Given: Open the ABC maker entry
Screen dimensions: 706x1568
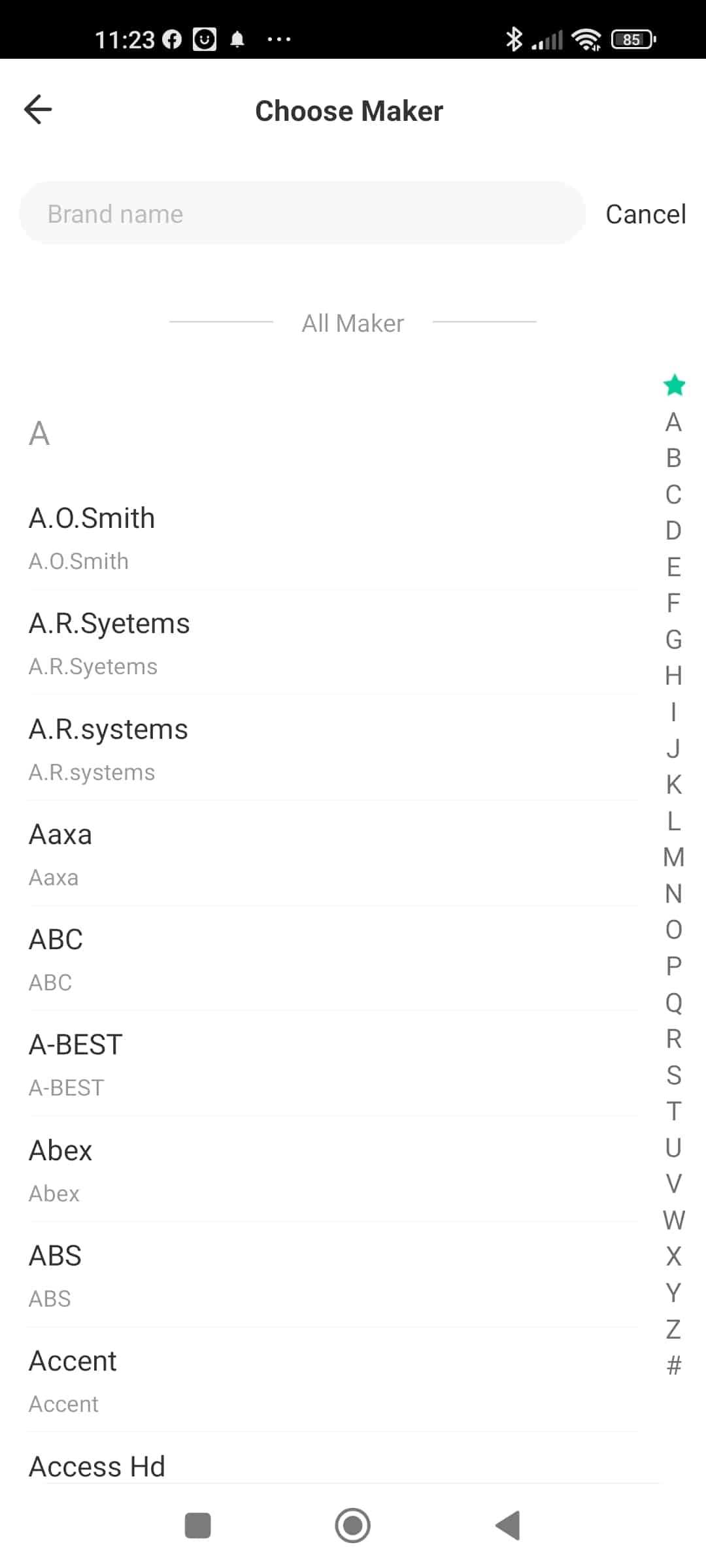Looking at the screenshot, I should click(x=333, y=959).
